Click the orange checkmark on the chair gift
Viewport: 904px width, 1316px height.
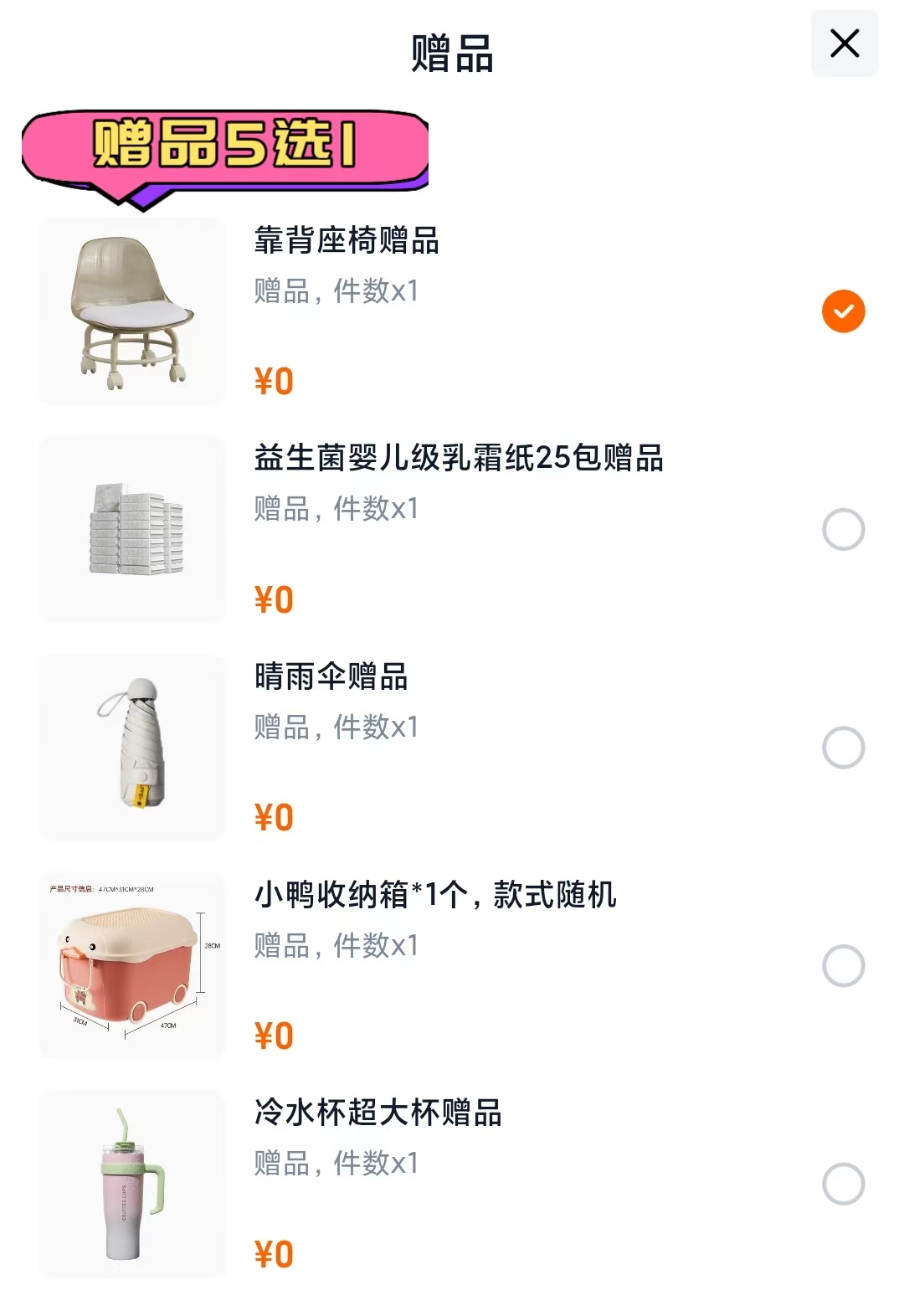842,311
